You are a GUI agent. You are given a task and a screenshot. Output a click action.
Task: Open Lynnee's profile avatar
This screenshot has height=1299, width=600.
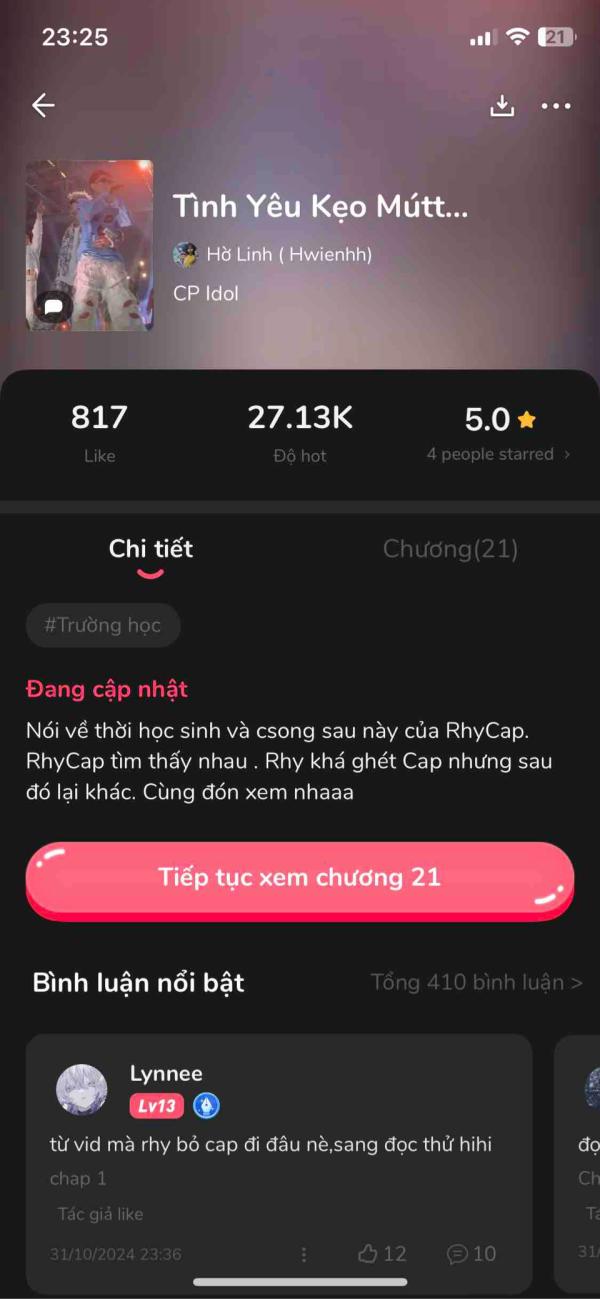pos(81,1089)
